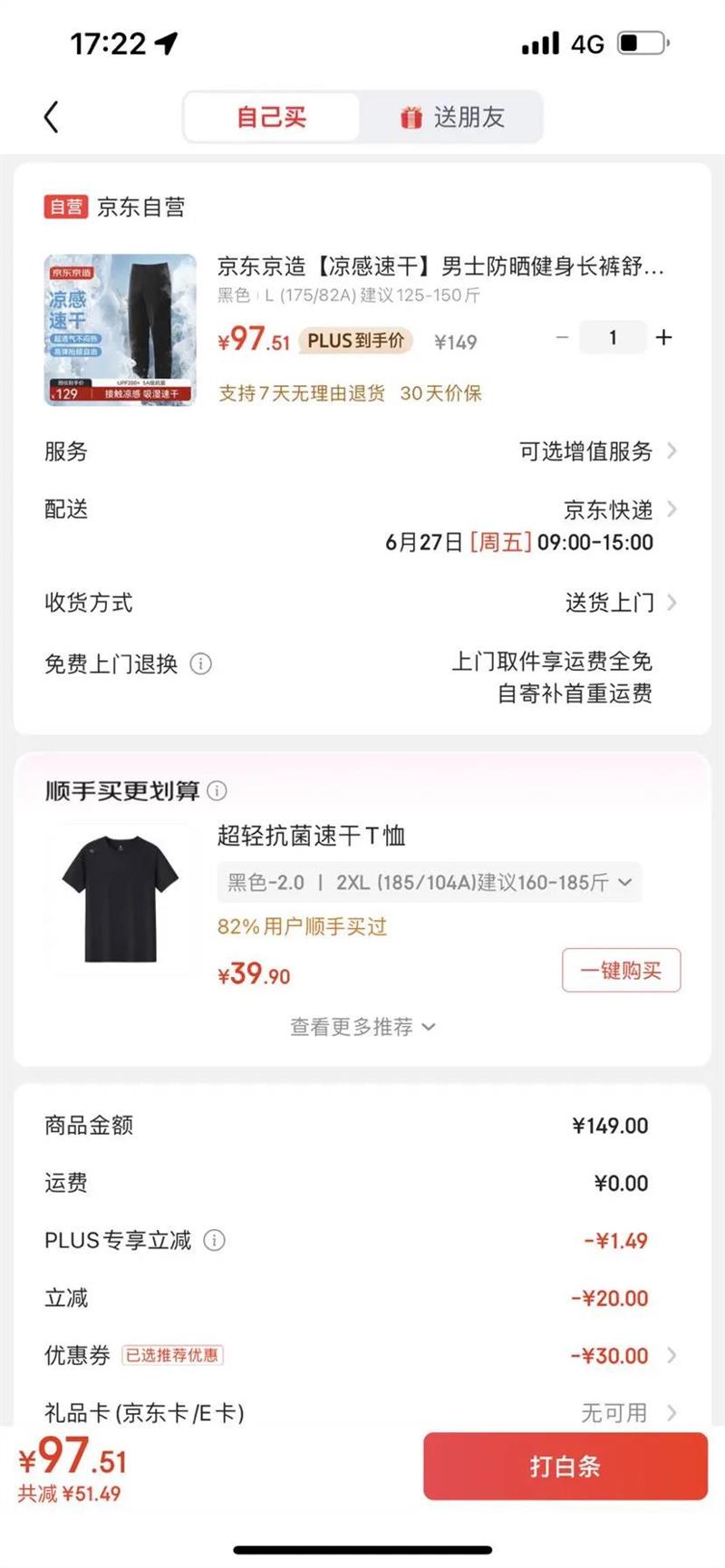The image size is (725, 1568).
Task: Switch to the 送朋友 tab
Action: click(451, 117)
